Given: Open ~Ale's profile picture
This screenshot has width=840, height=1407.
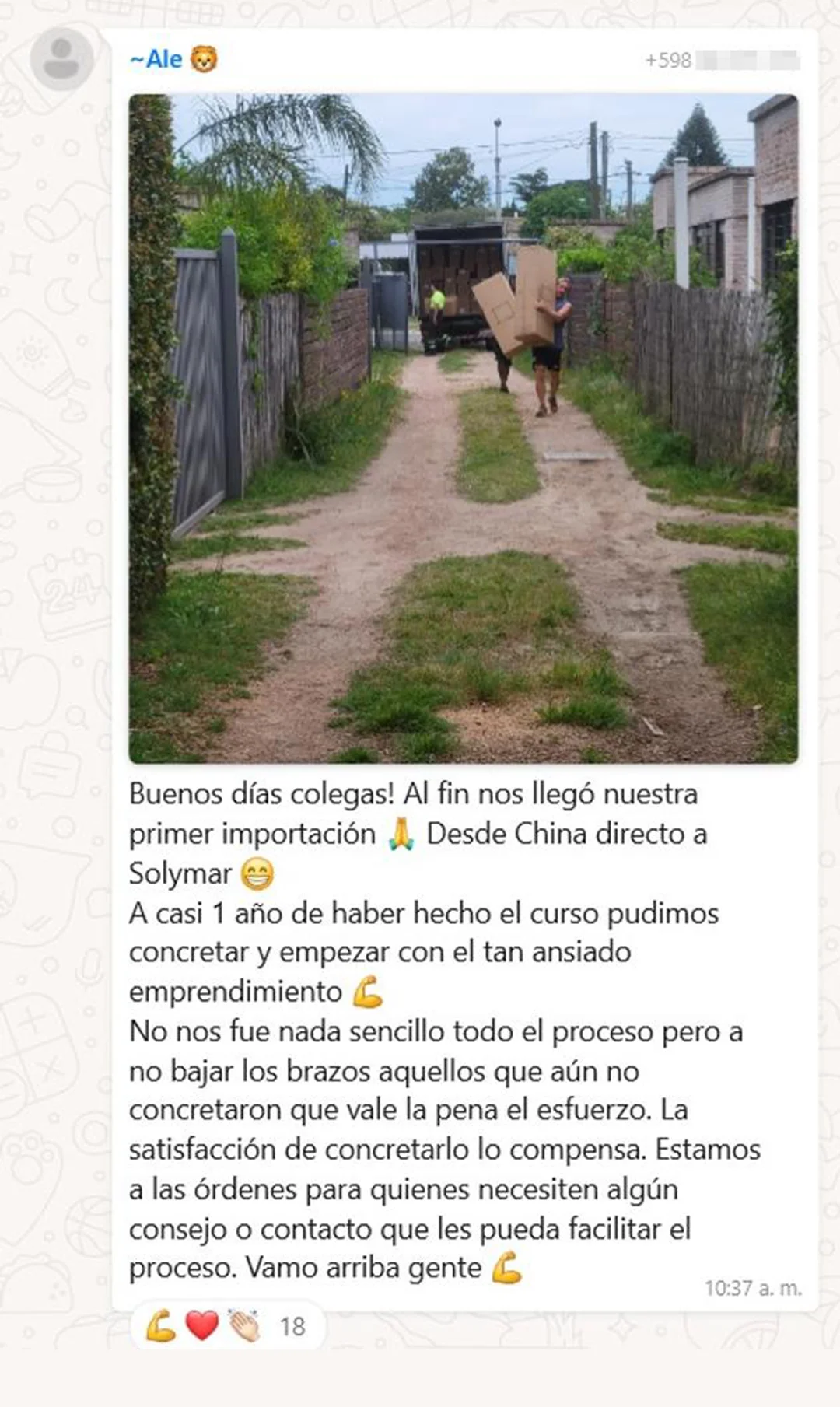Looking at the screenshot, I should pos(61,59).
